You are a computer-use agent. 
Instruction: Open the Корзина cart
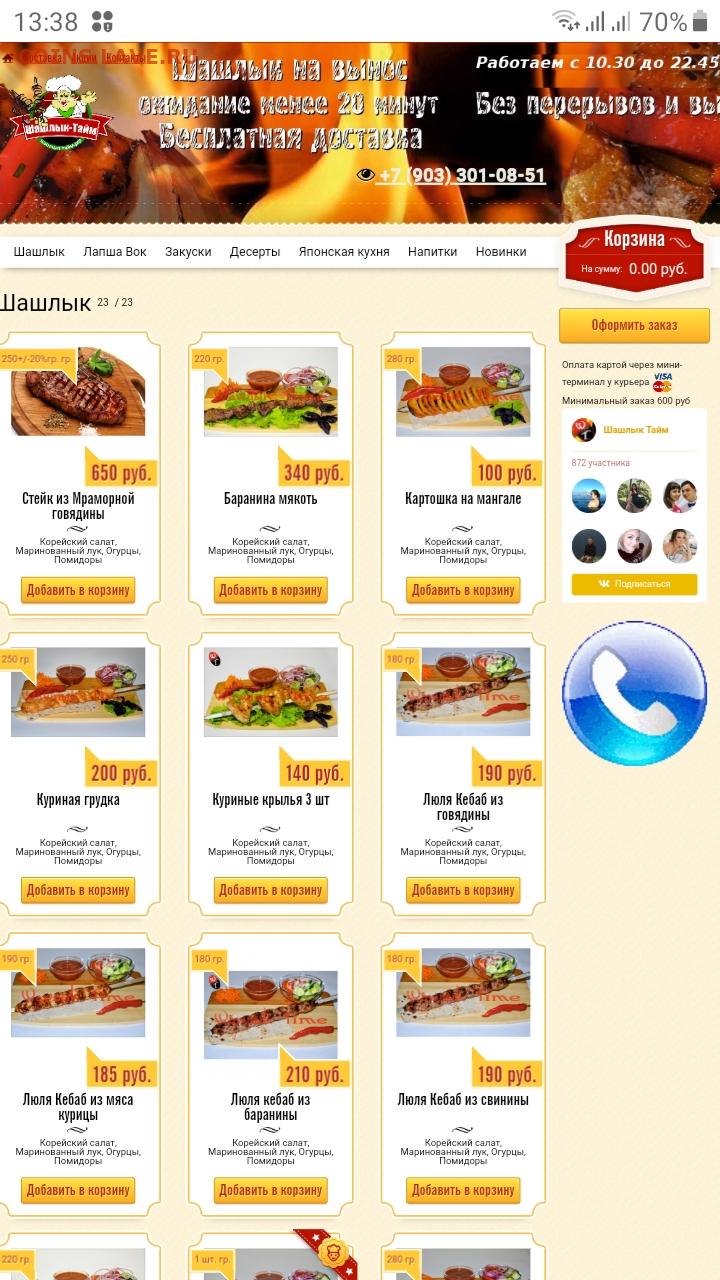pos(634,254)
